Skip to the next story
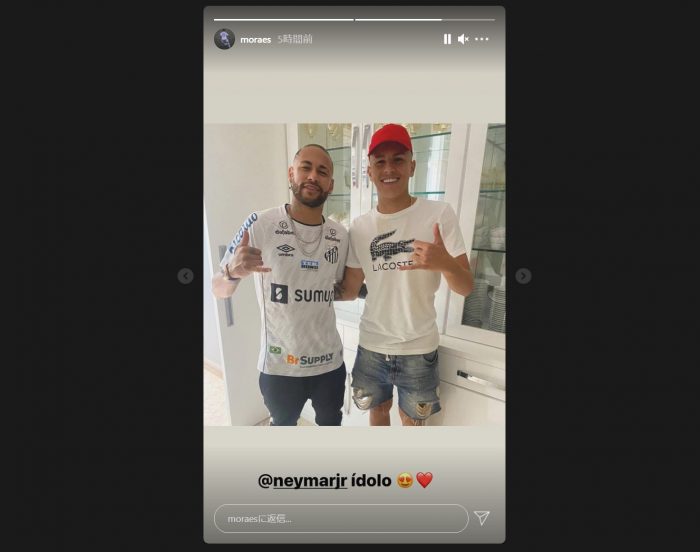The width and height of the screenshot is (700, 552). pos(523,276)
